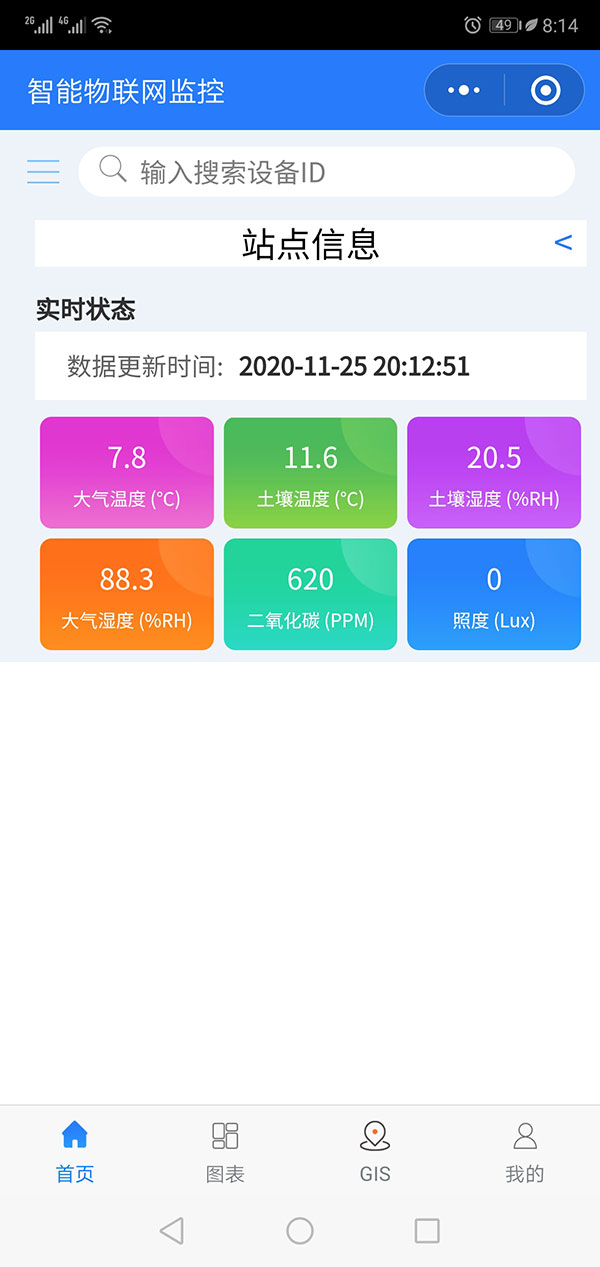This screenshot has width=600, height=1267.
Task: Switch to the 图表 tab
Action: pyautogui.click(x=225, y=1152)
